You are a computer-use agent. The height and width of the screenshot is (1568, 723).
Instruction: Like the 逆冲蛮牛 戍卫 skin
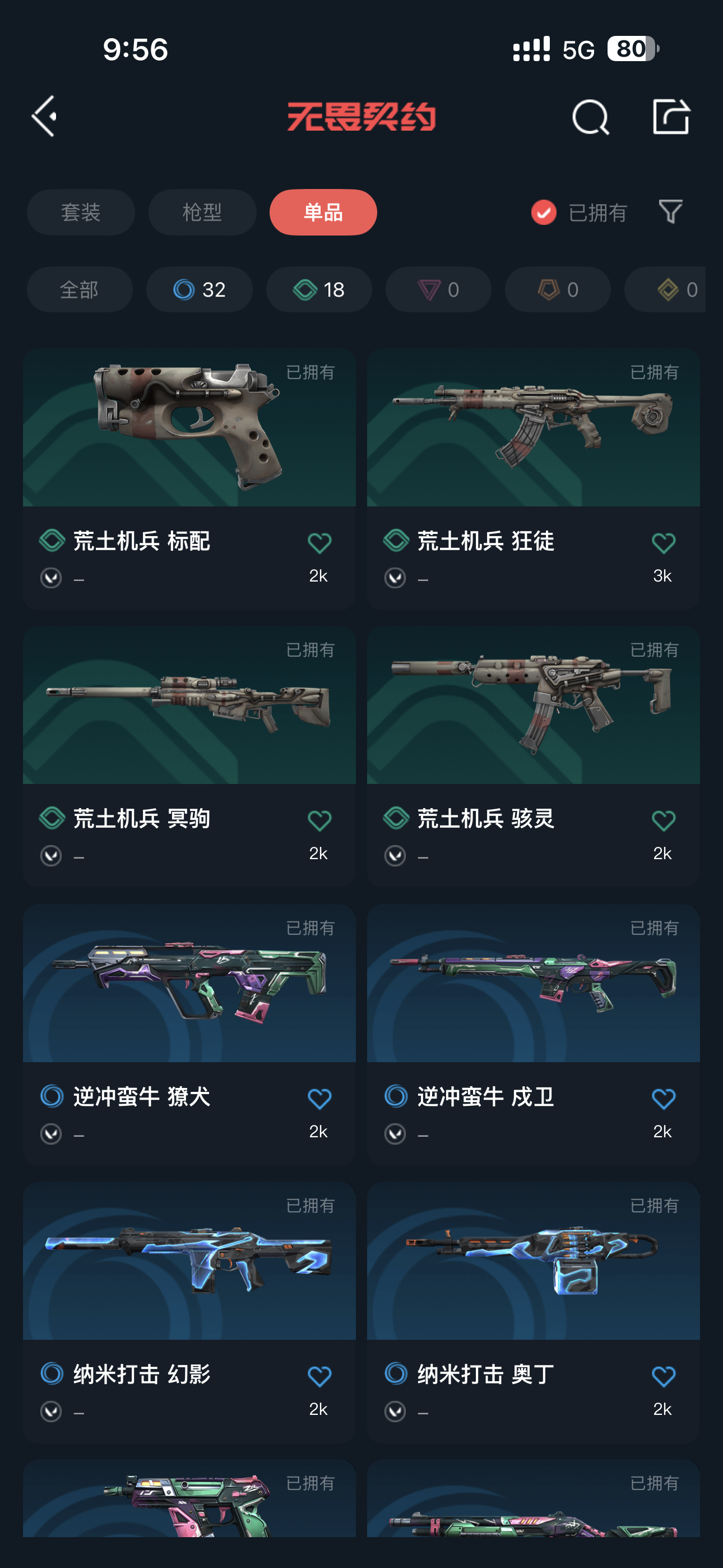(662, 1099)
